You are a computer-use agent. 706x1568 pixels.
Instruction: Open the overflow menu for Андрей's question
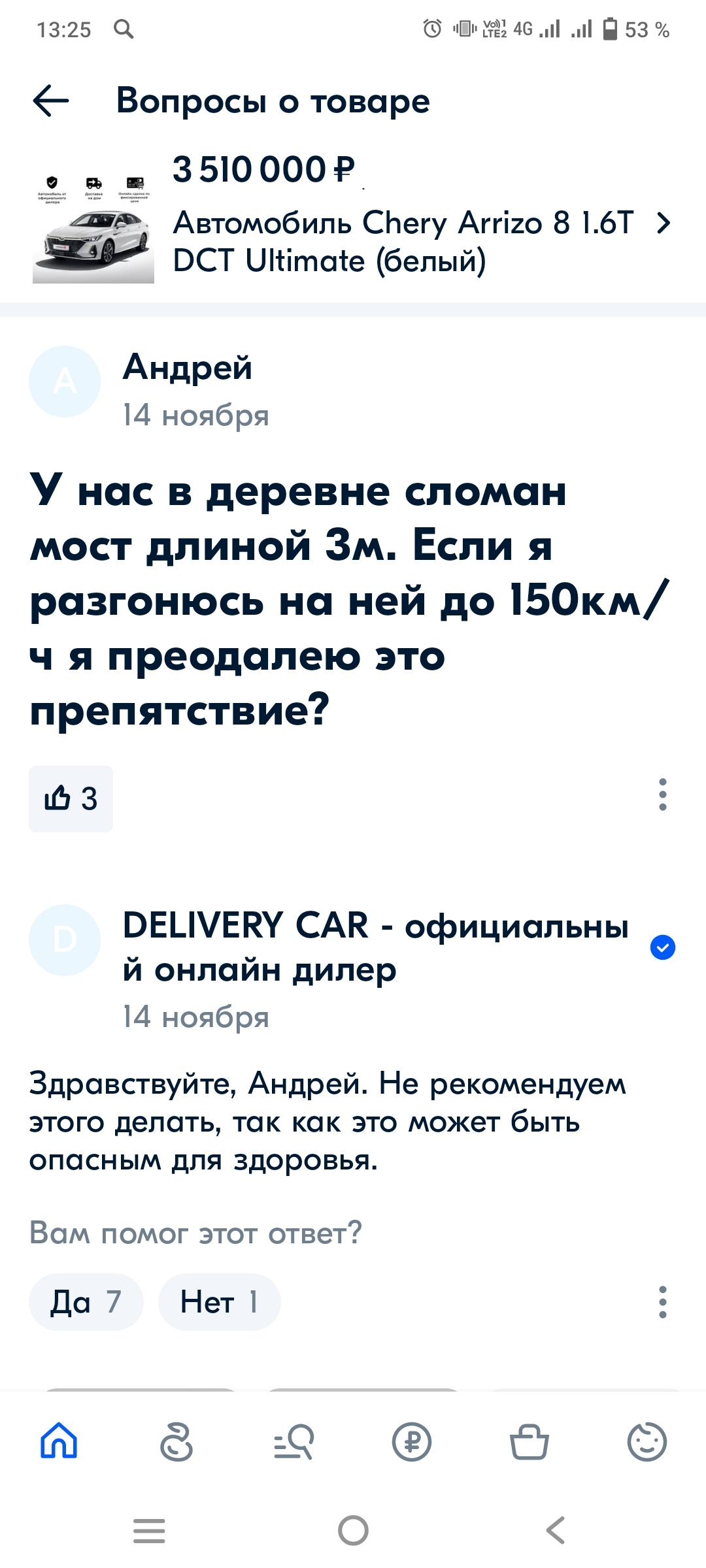[662, 794]
